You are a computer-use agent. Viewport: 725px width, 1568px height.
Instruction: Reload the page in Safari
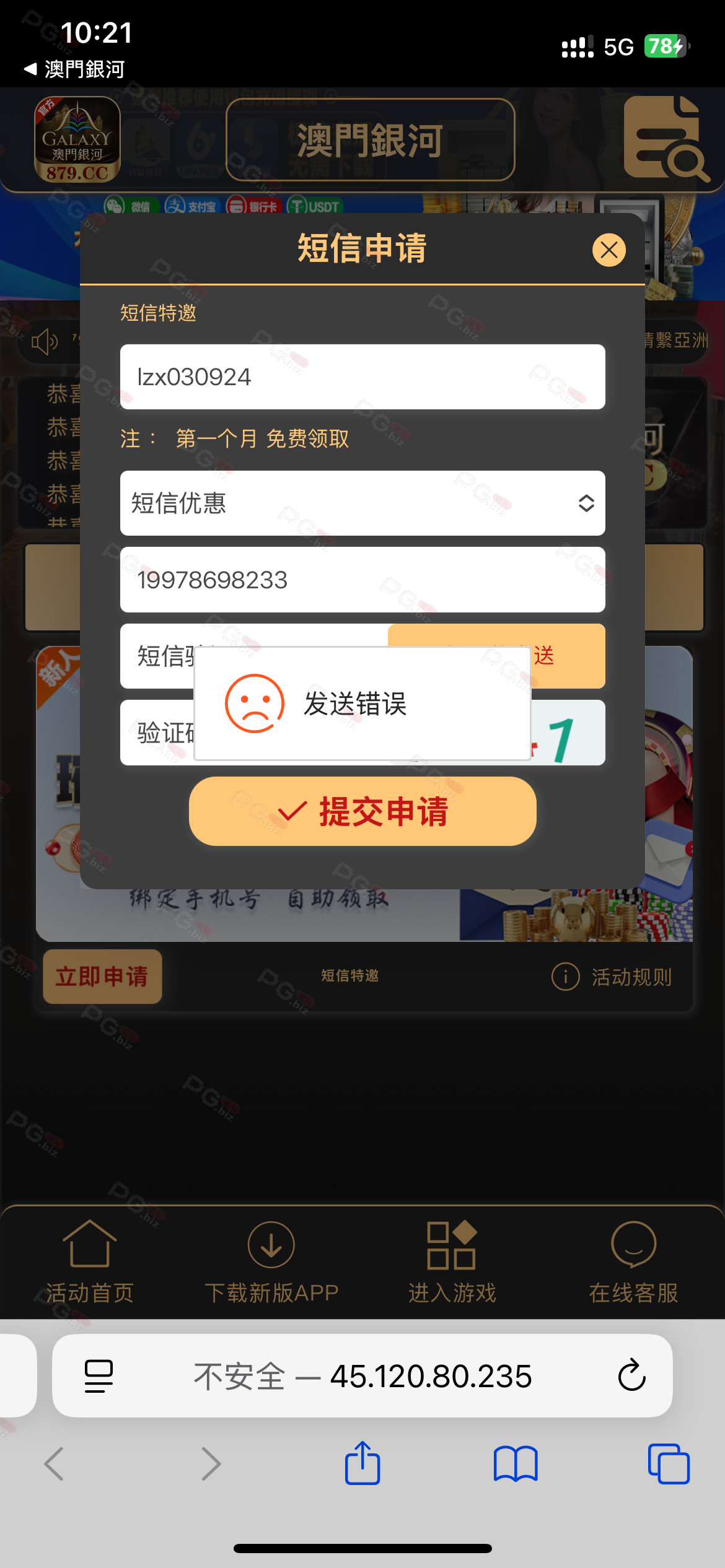pyautogui.click(x=631, y=1376)
